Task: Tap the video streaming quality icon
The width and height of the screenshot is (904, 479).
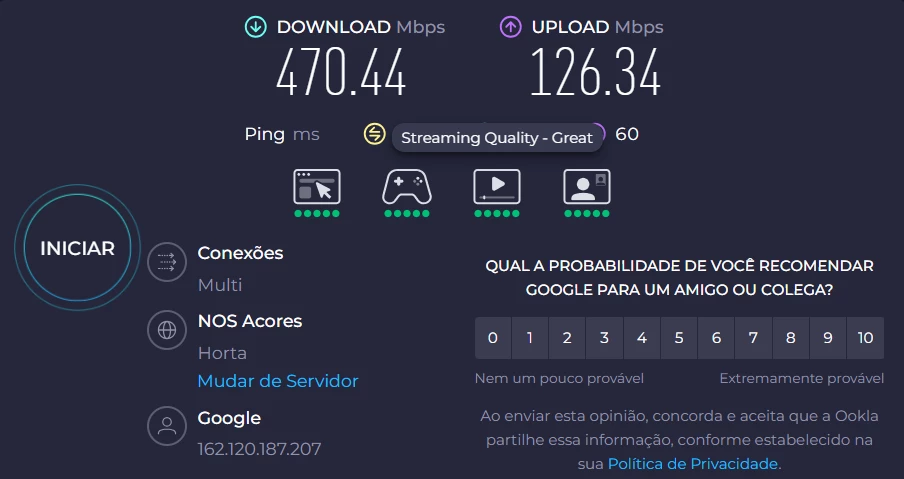Action: 497,187
